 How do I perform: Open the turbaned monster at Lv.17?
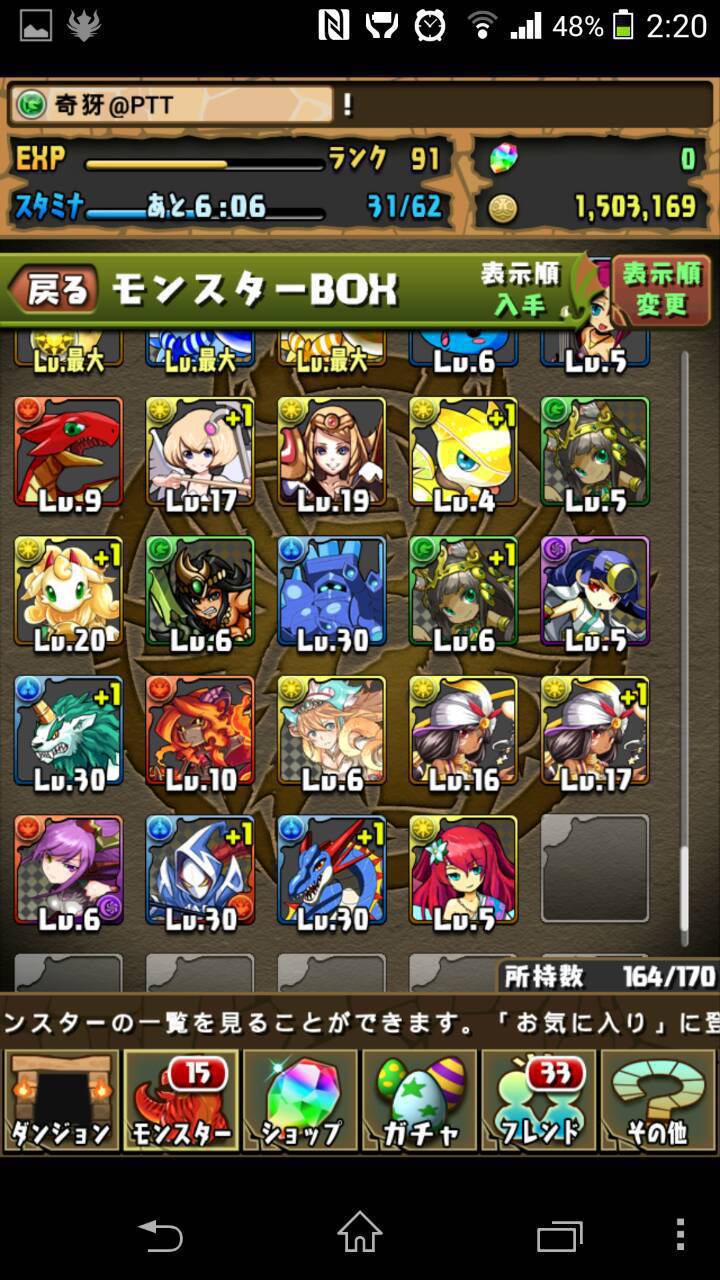point(596,731)
